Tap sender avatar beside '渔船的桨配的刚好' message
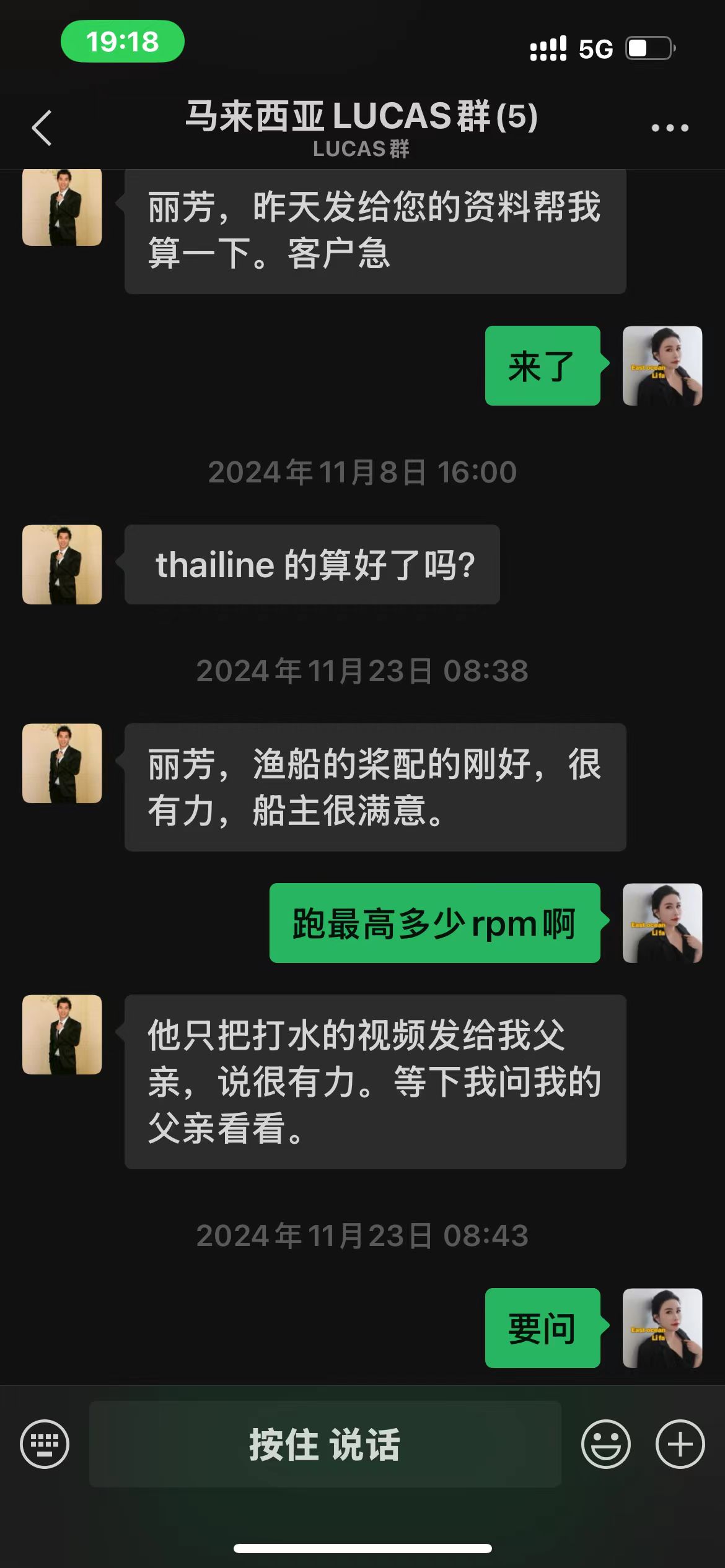This screenshot has height=1568, width=725. 62,763
